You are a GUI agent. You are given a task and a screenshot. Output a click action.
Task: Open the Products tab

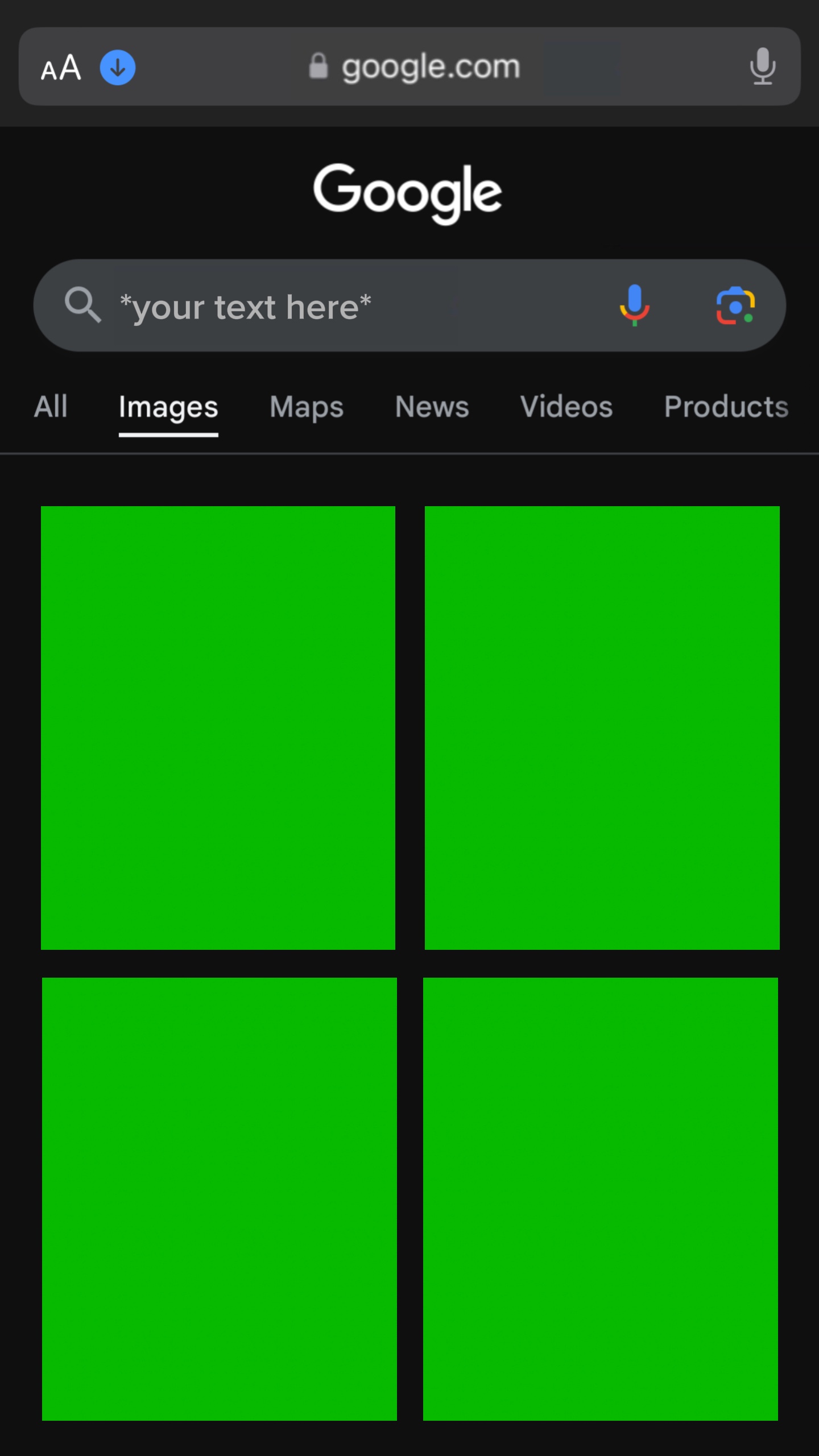click(726, 407)
